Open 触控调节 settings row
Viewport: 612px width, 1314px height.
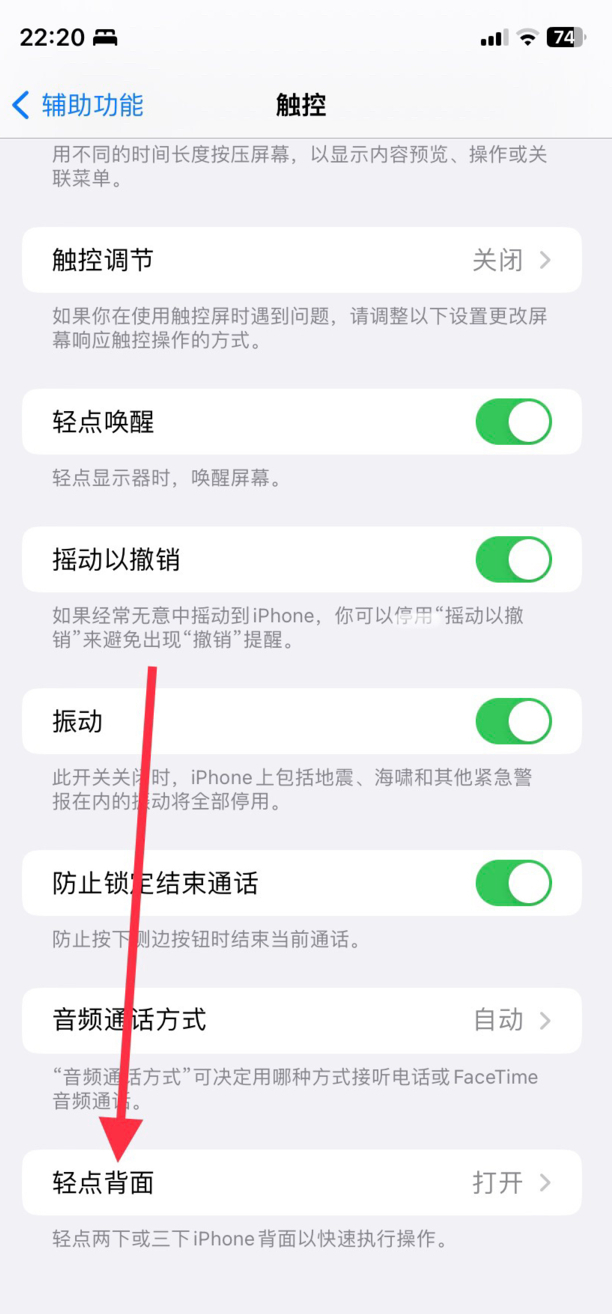point(301,261)
